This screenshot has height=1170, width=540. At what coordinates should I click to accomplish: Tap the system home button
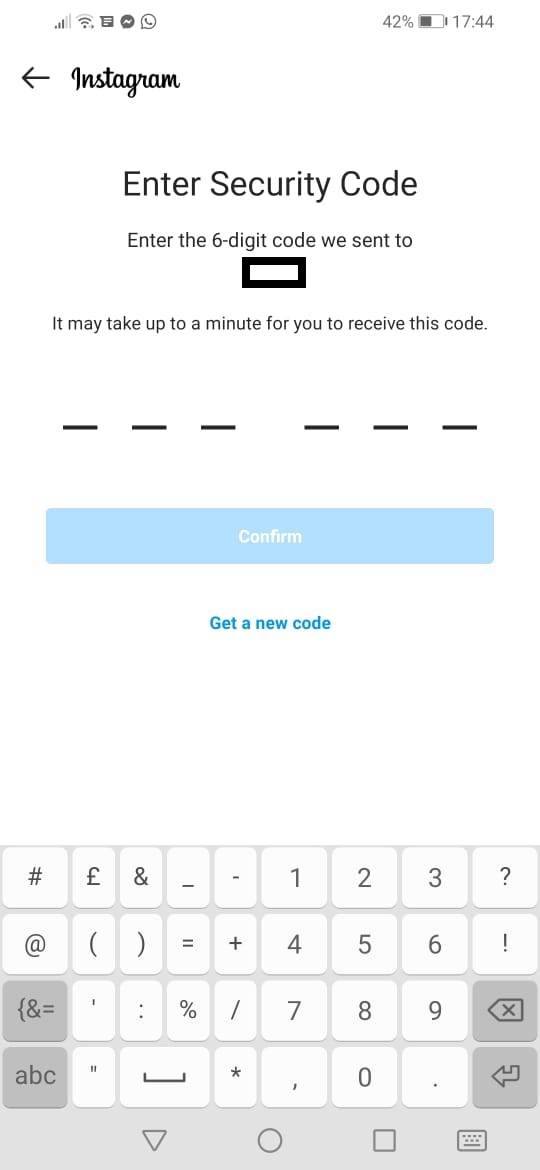(x=269, y=1139)
